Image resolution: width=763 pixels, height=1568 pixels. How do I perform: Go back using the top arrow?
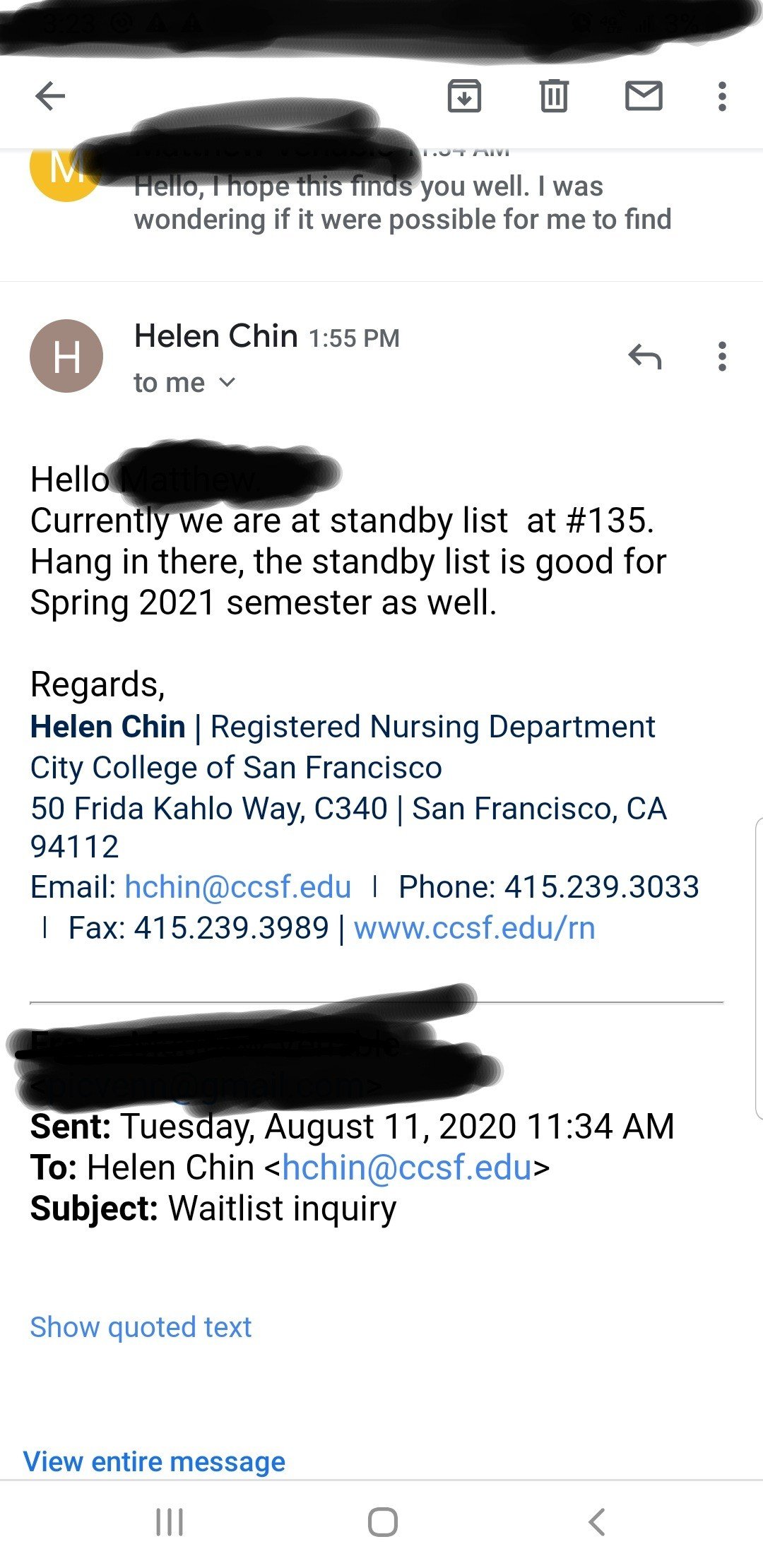(50, 96)
